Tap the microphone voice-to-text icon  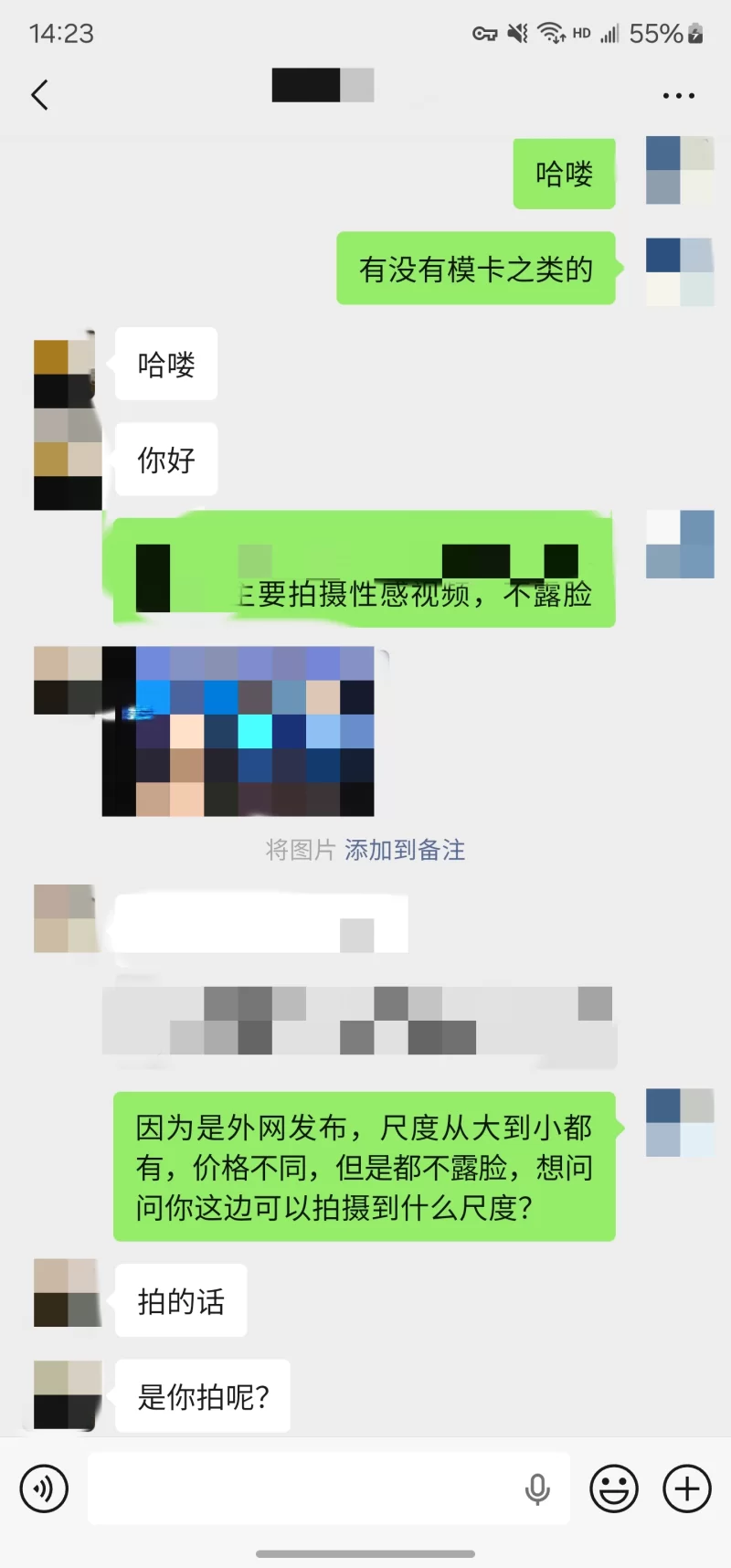pyautogui.click(x=537, y=1489)
